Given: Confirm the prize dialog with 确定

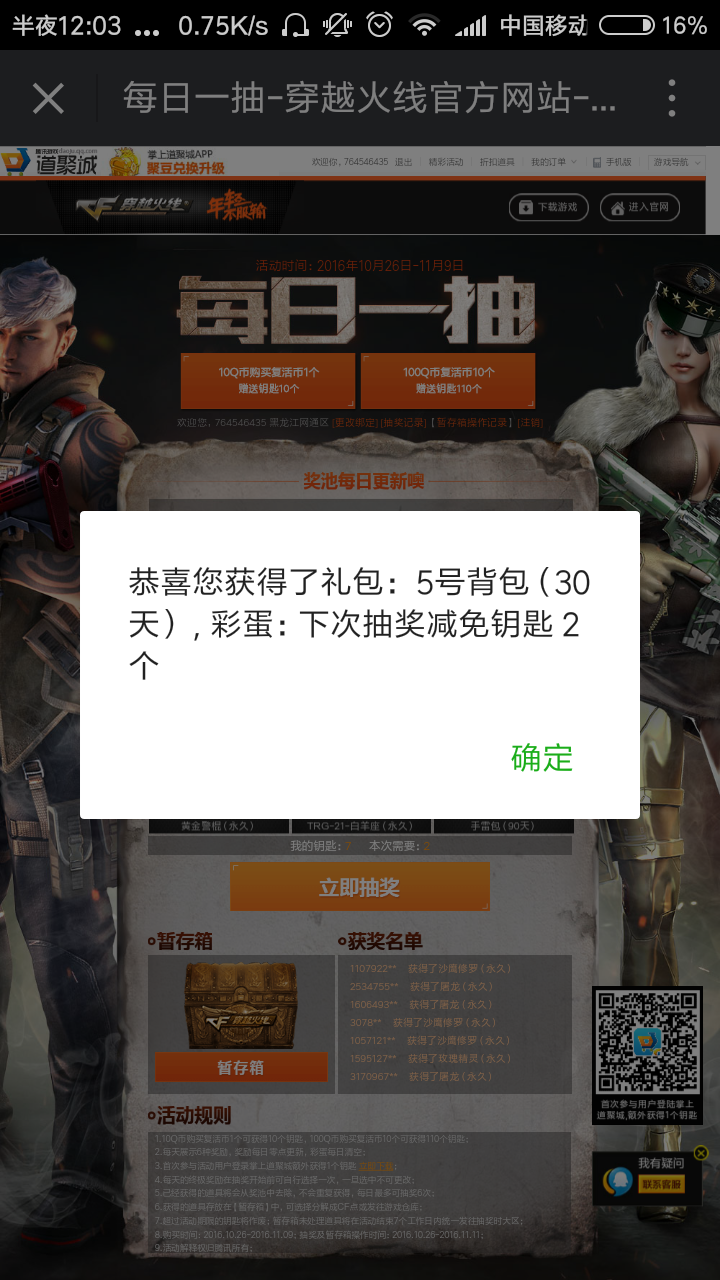Looking at the screenshot, I should pyautogui.click(x=542, y=757).
